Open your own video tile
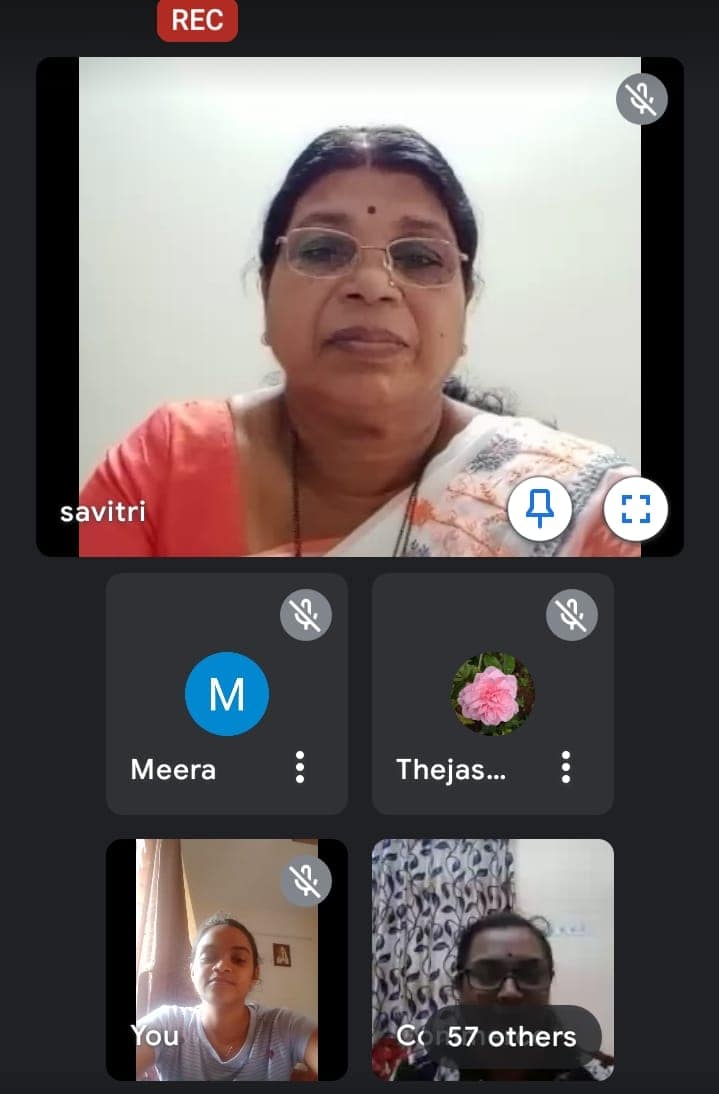The width and height of the screenshot is (719, 1094). (x=226, y=959)
